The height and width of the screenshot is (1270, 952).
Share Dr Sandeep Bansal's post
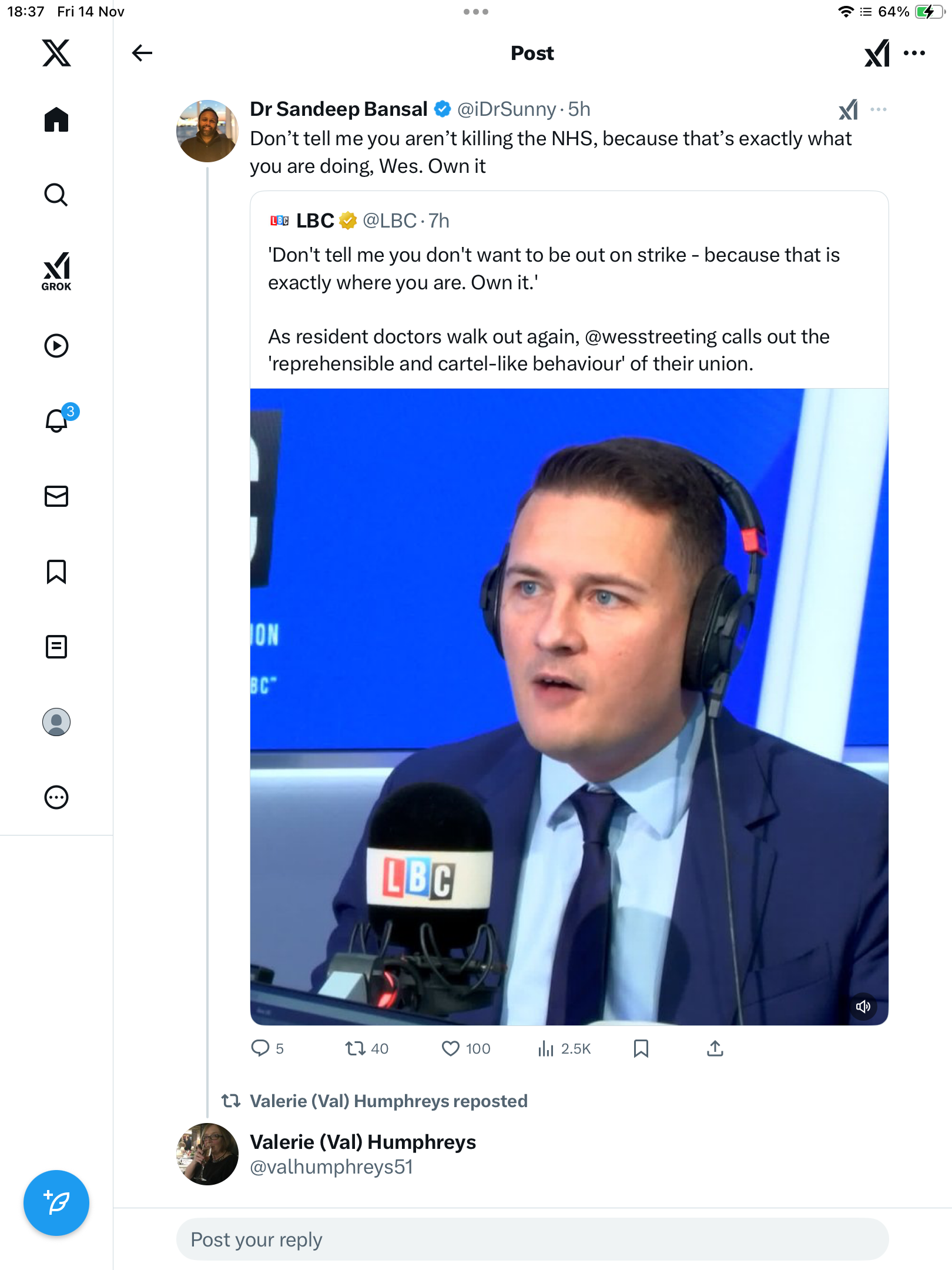(715, 1048)
